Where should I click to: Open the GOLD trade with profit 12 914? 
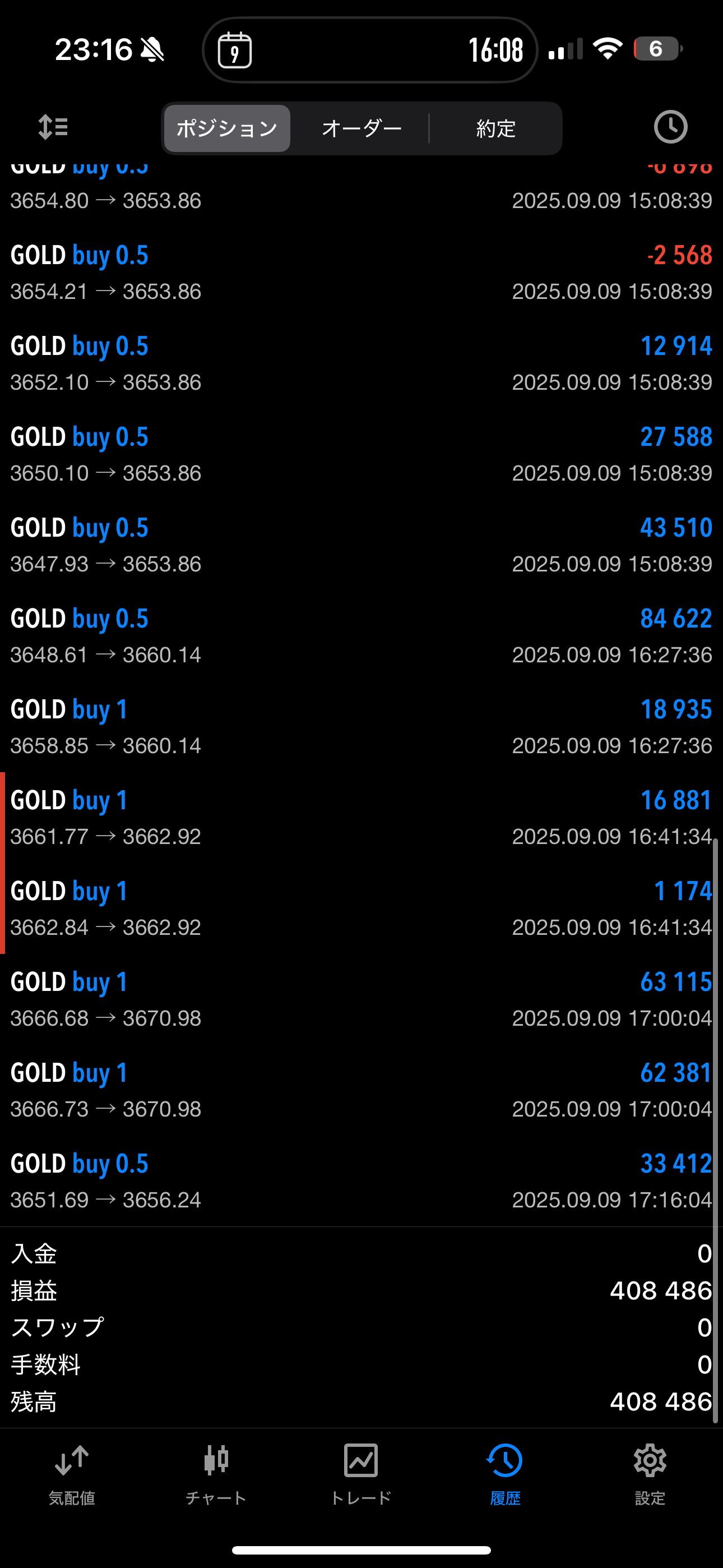click(x=361, y=363)
